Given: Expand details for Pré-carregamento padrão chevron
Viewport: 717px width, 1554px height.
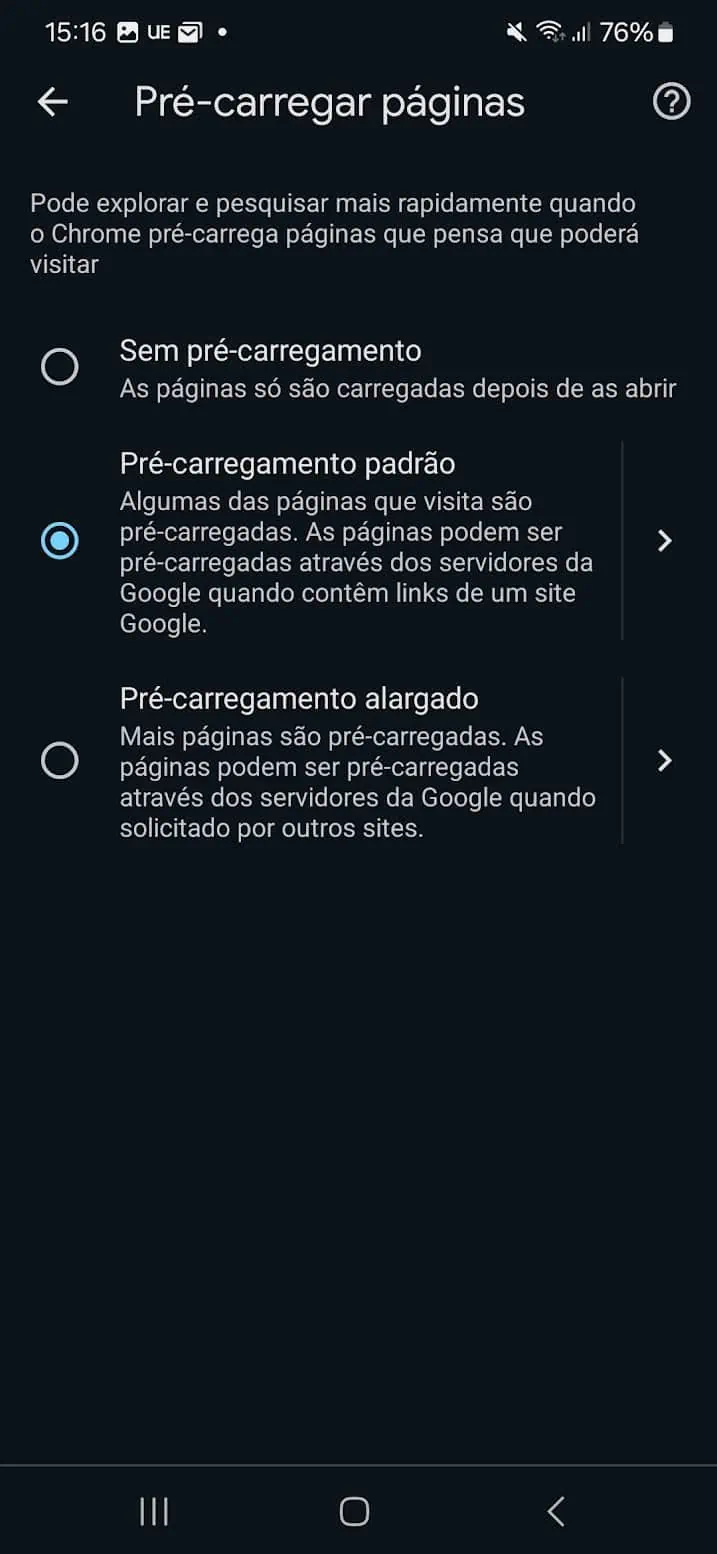Looking at the screenshot, I should coord(665,541).
